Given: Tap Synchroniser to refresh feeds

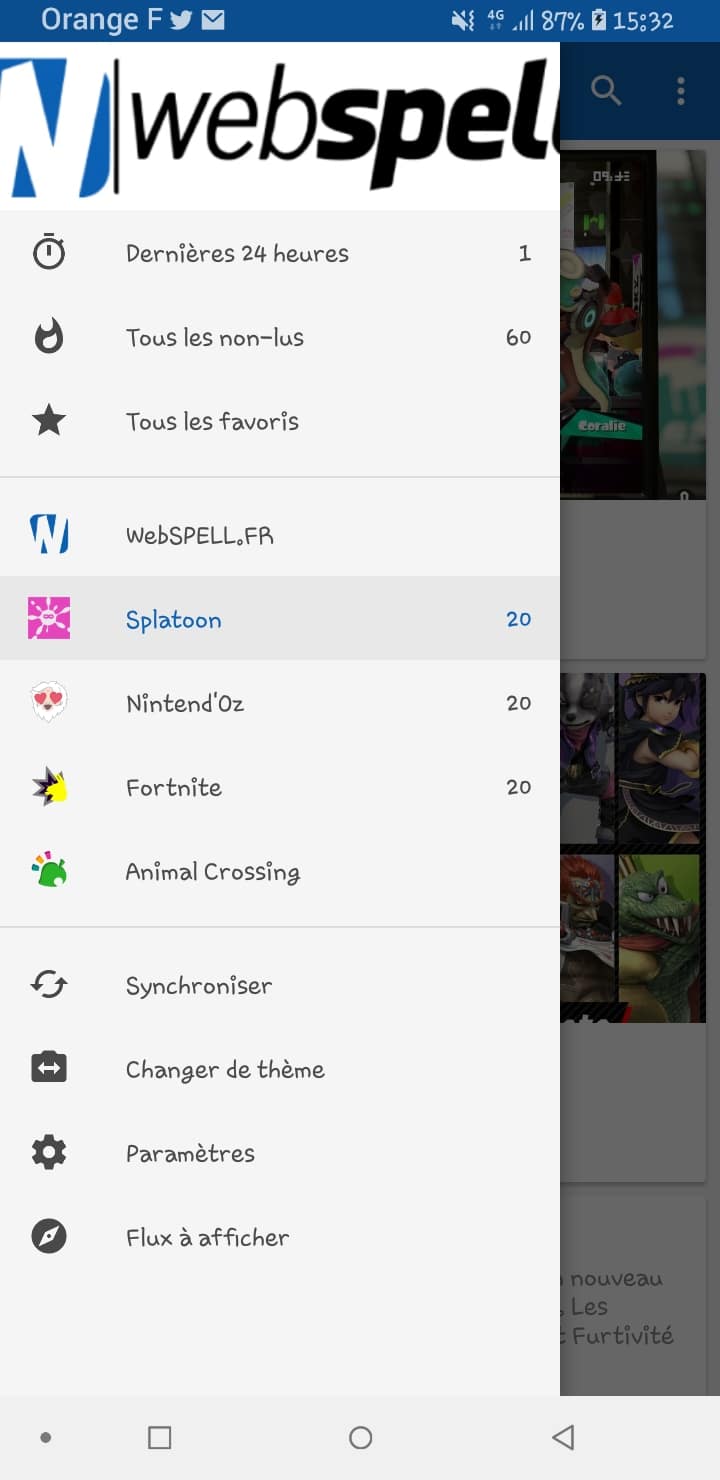Looking at the screenshot, I should coord(280,985).
